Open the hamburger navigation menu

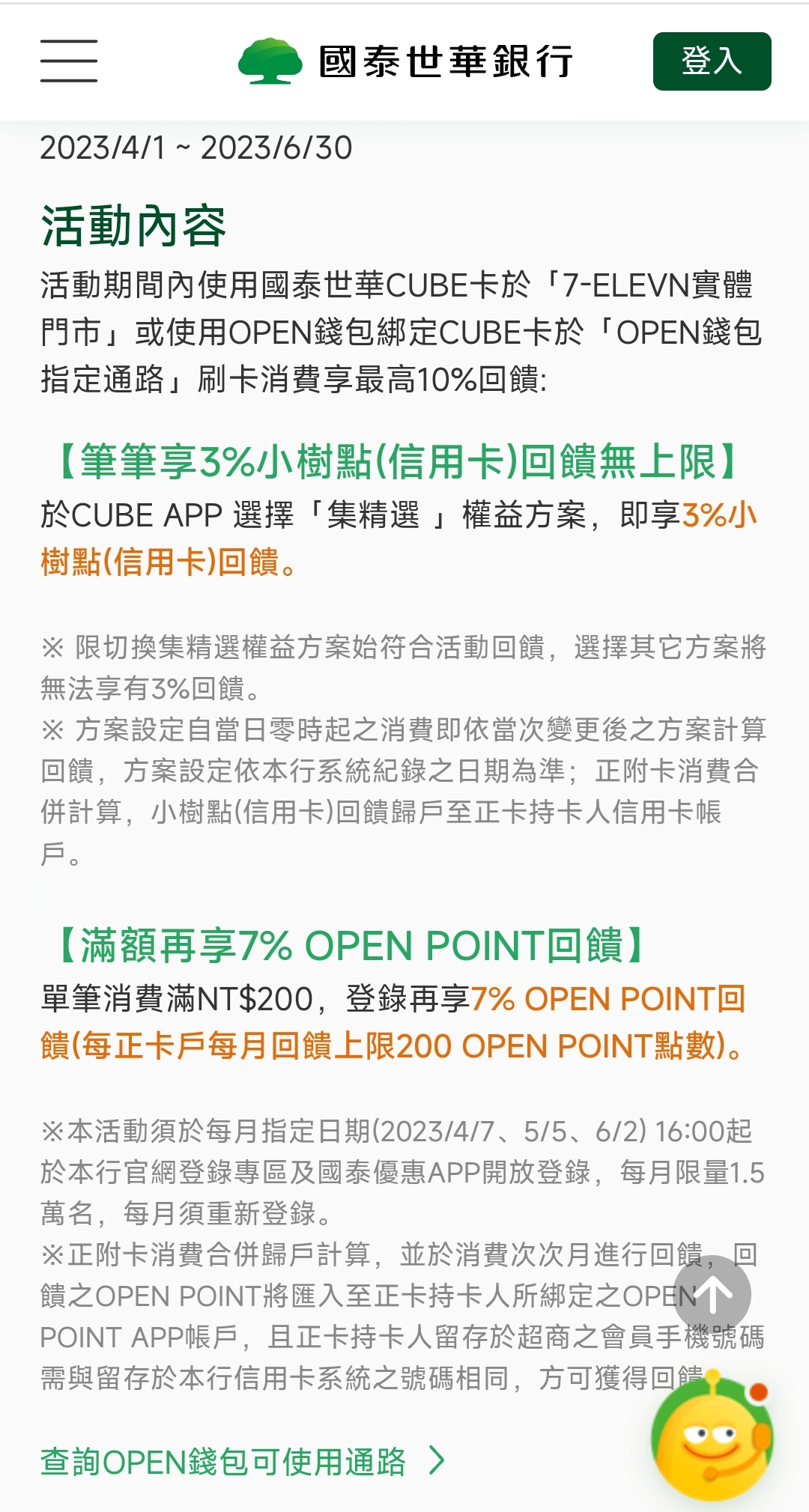(69, 61)
